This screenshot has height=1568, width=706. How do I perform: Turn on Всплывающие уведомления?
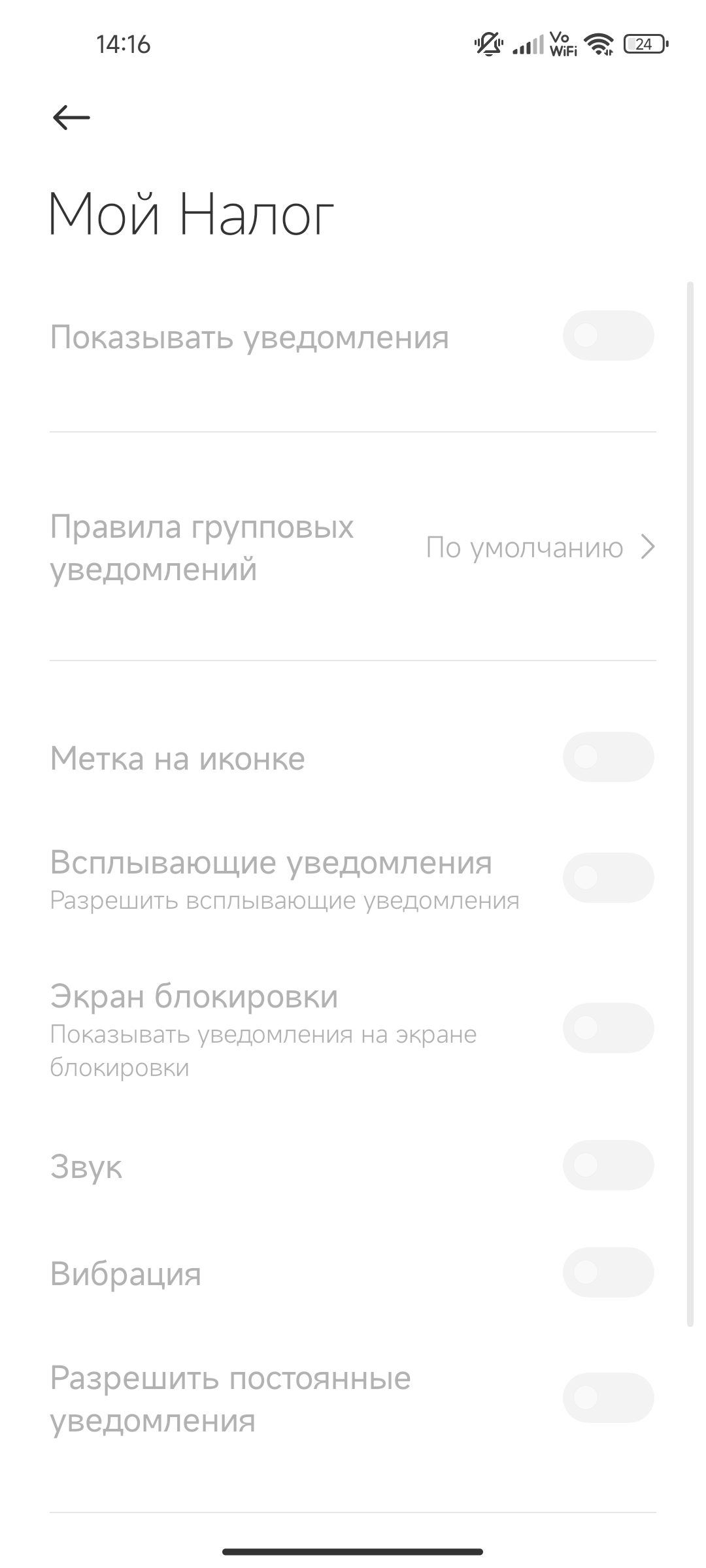[608, 877]
